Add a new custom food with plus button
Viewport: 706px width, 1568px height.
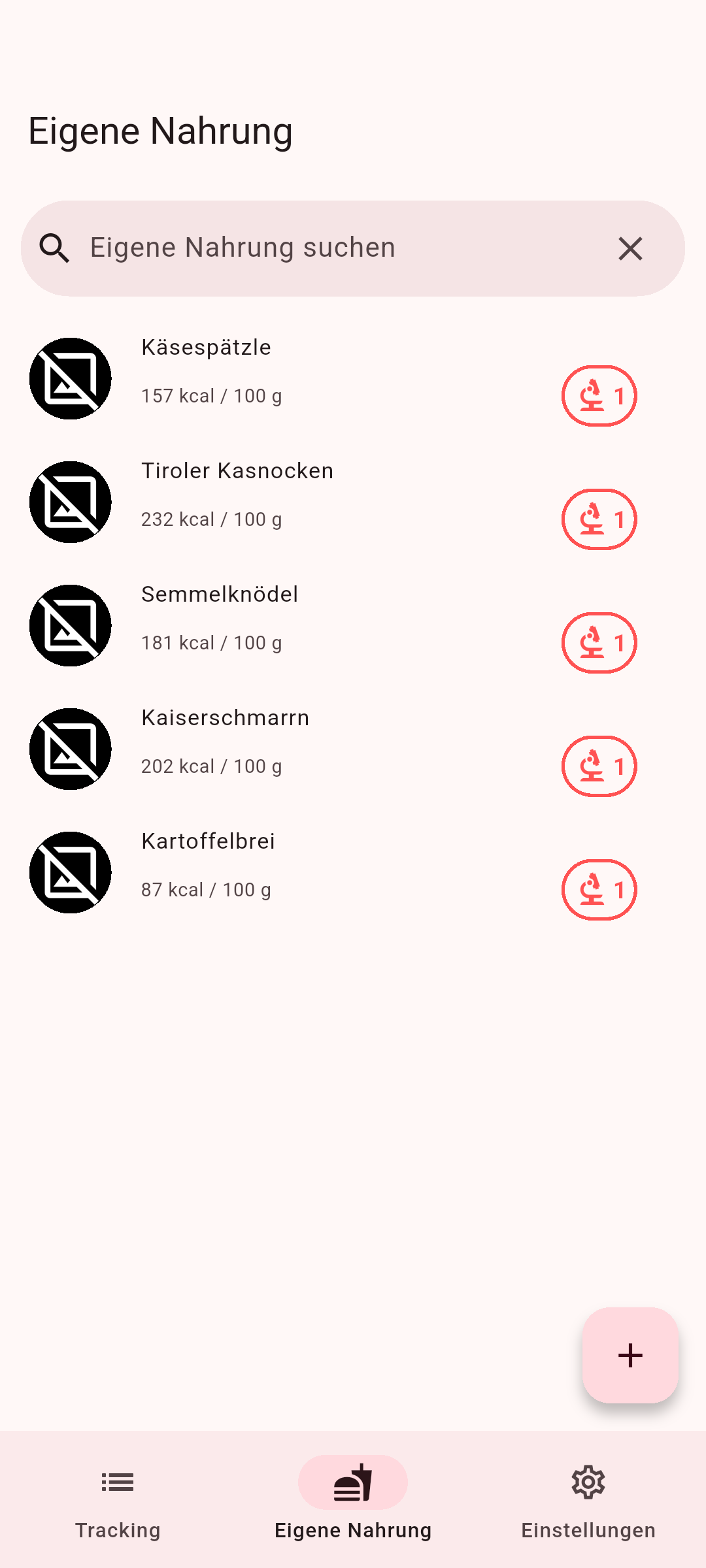click(x=630, y=1355)
